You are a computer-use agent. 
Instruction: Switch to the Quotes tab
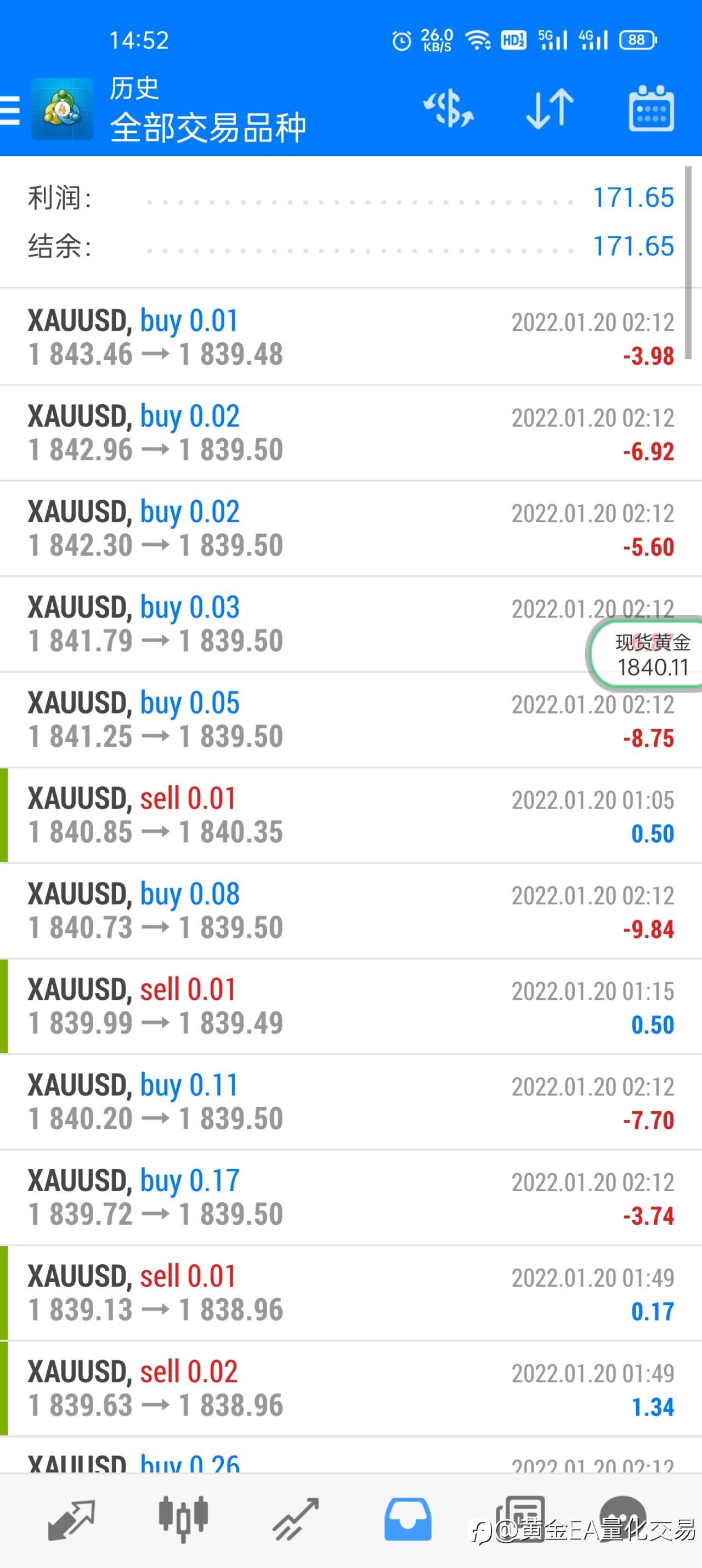tap(71, 1520)
